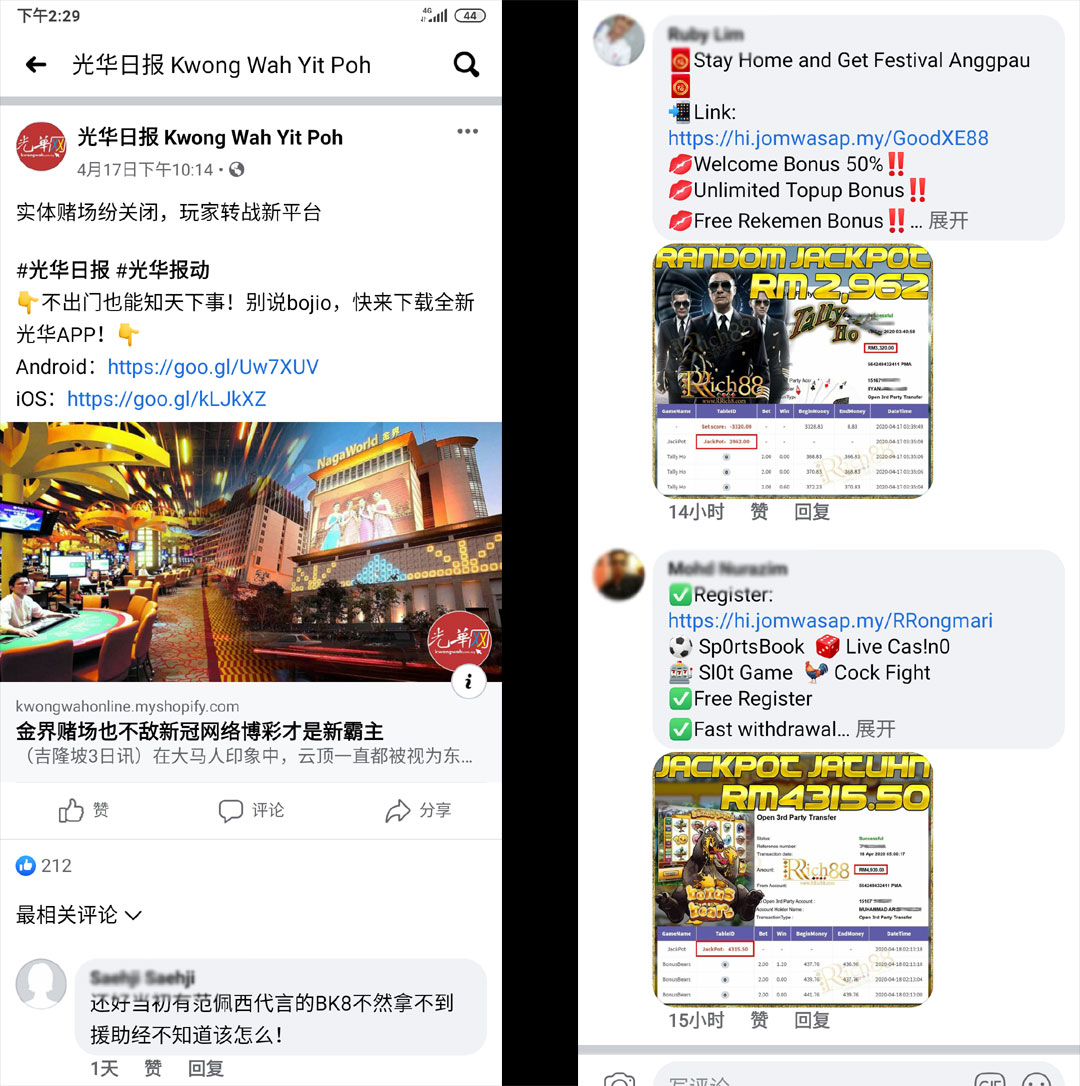Open the Android goo.gl/Uw7XUV link

[x=212, y=367]
